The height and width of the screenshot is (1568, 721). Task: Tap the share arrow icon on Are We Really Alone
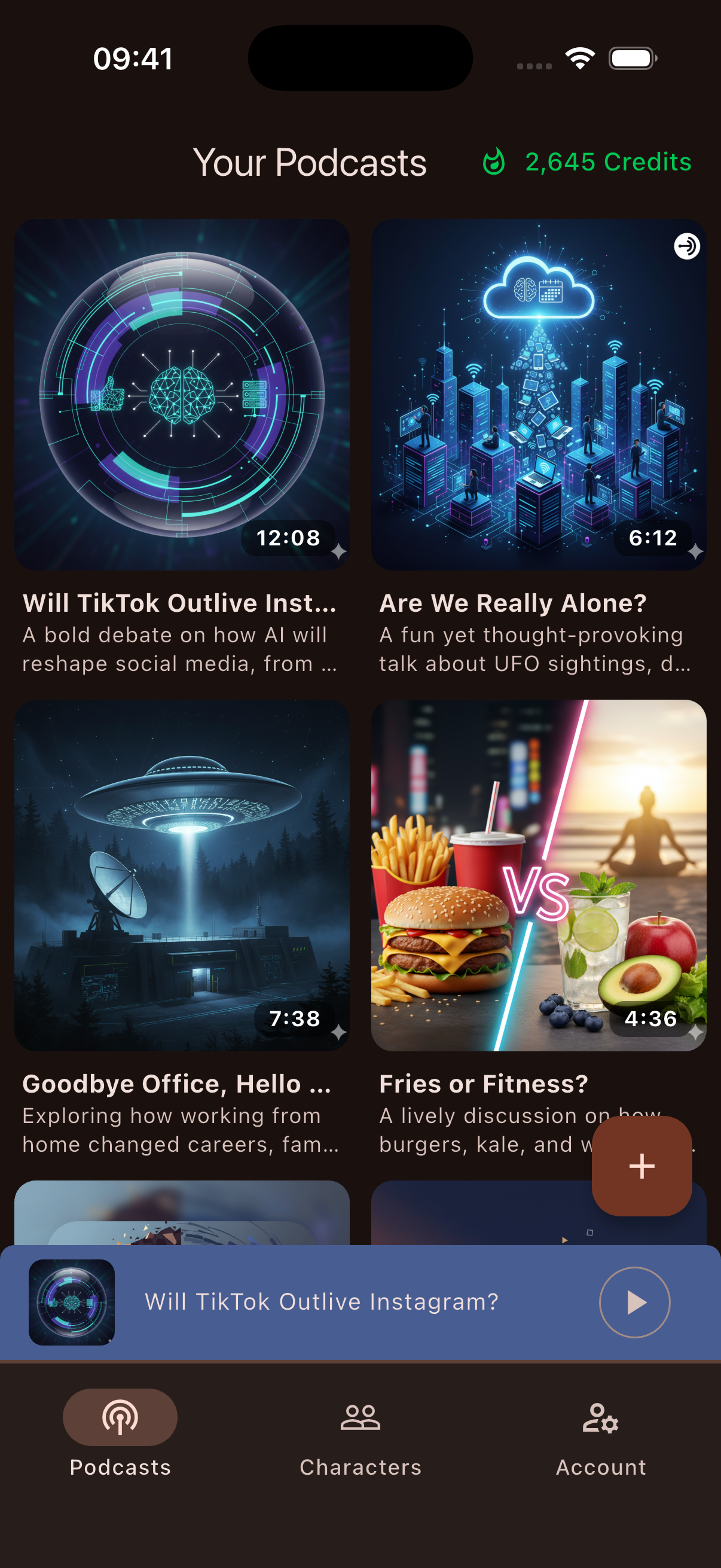(x=687, y=246)
